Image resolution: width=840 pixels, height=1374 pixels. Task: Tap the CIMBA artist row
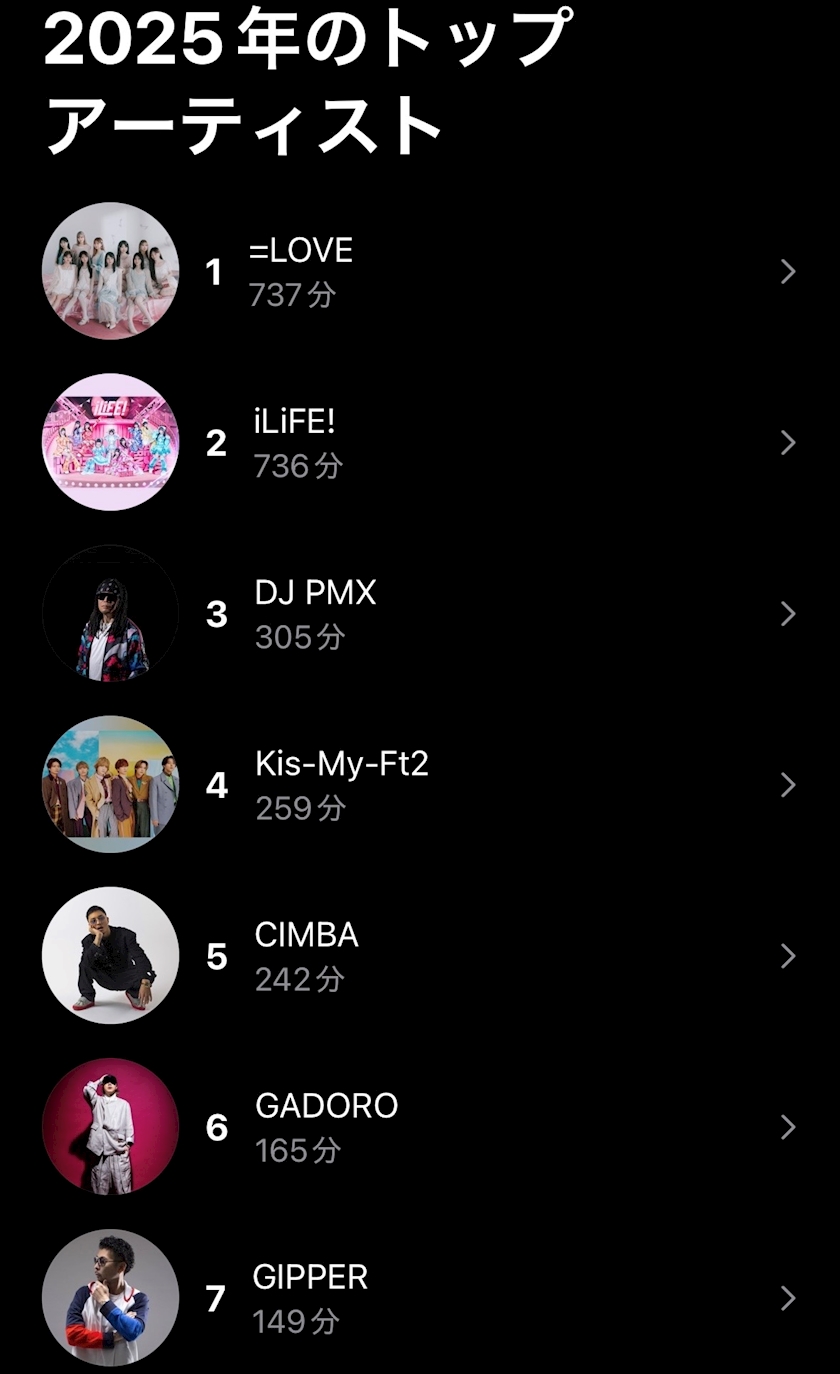420,955
